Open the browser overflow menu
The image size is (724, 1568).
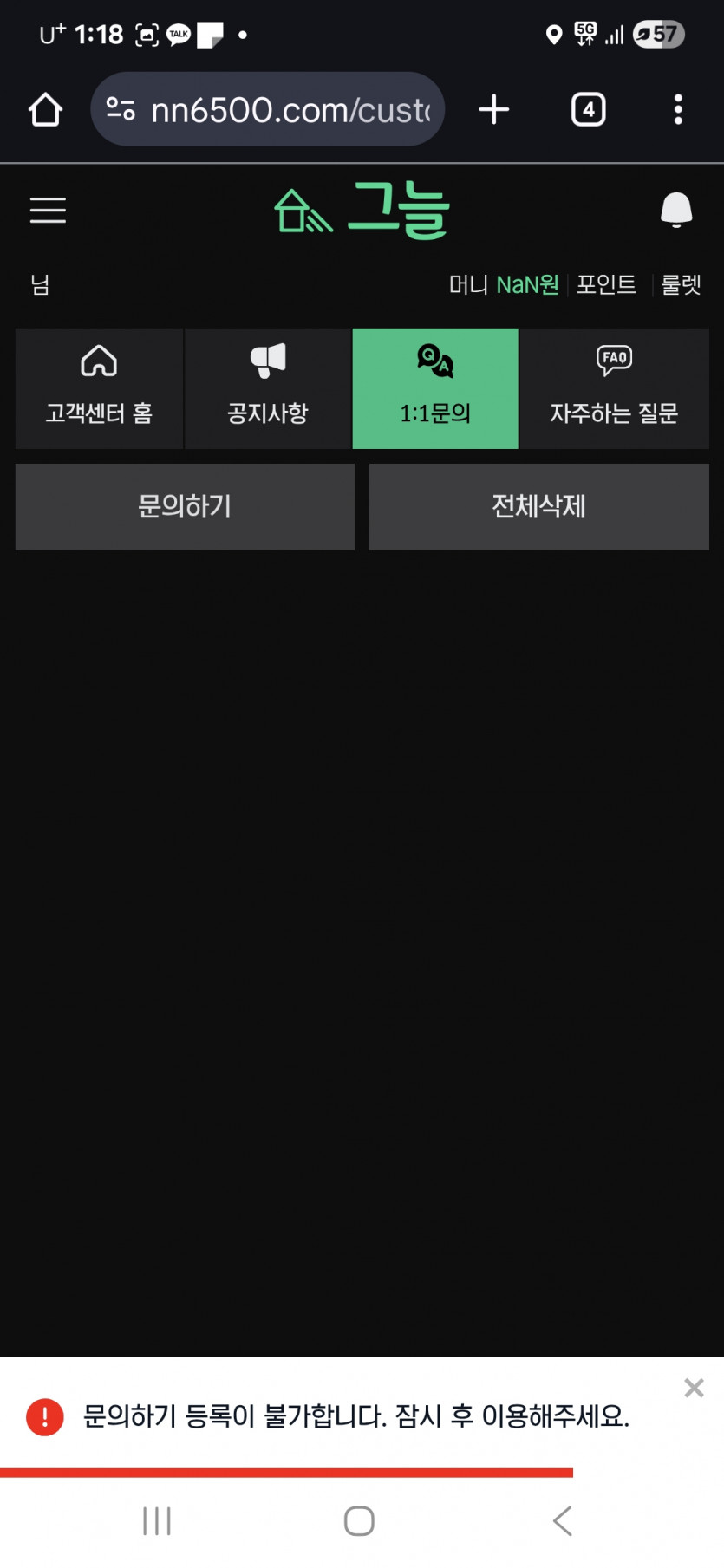point(678,110)
